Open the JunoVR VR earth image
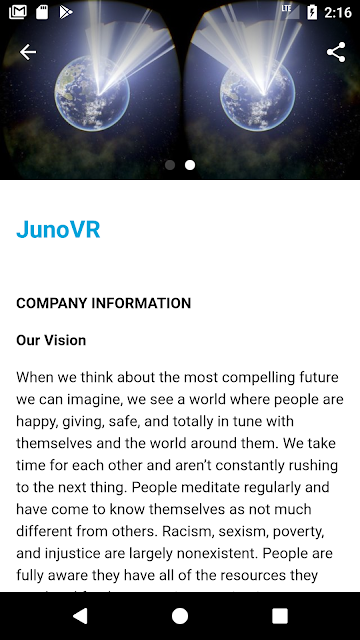Image resolution: width=360 pixels, height=640 pixels. click(x=180, y=90)
